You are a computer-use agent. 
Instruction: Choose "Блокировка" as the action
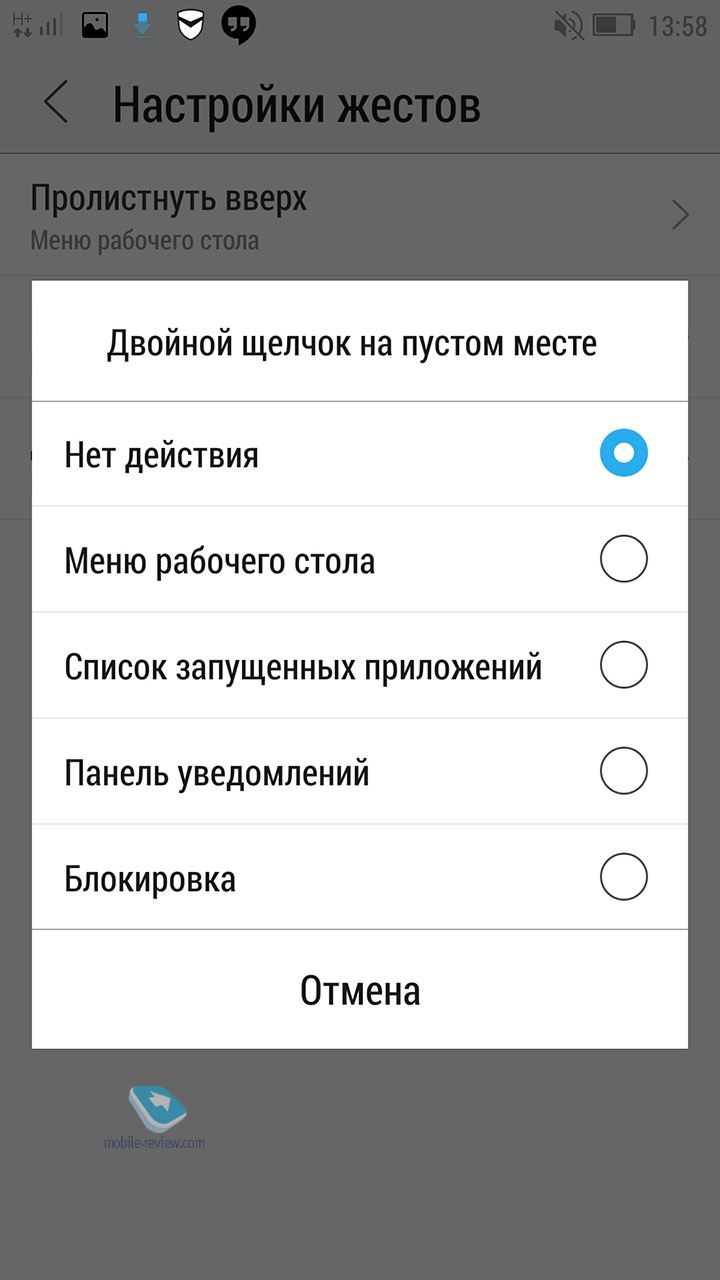pyautogui.click(x=360, y=878)
